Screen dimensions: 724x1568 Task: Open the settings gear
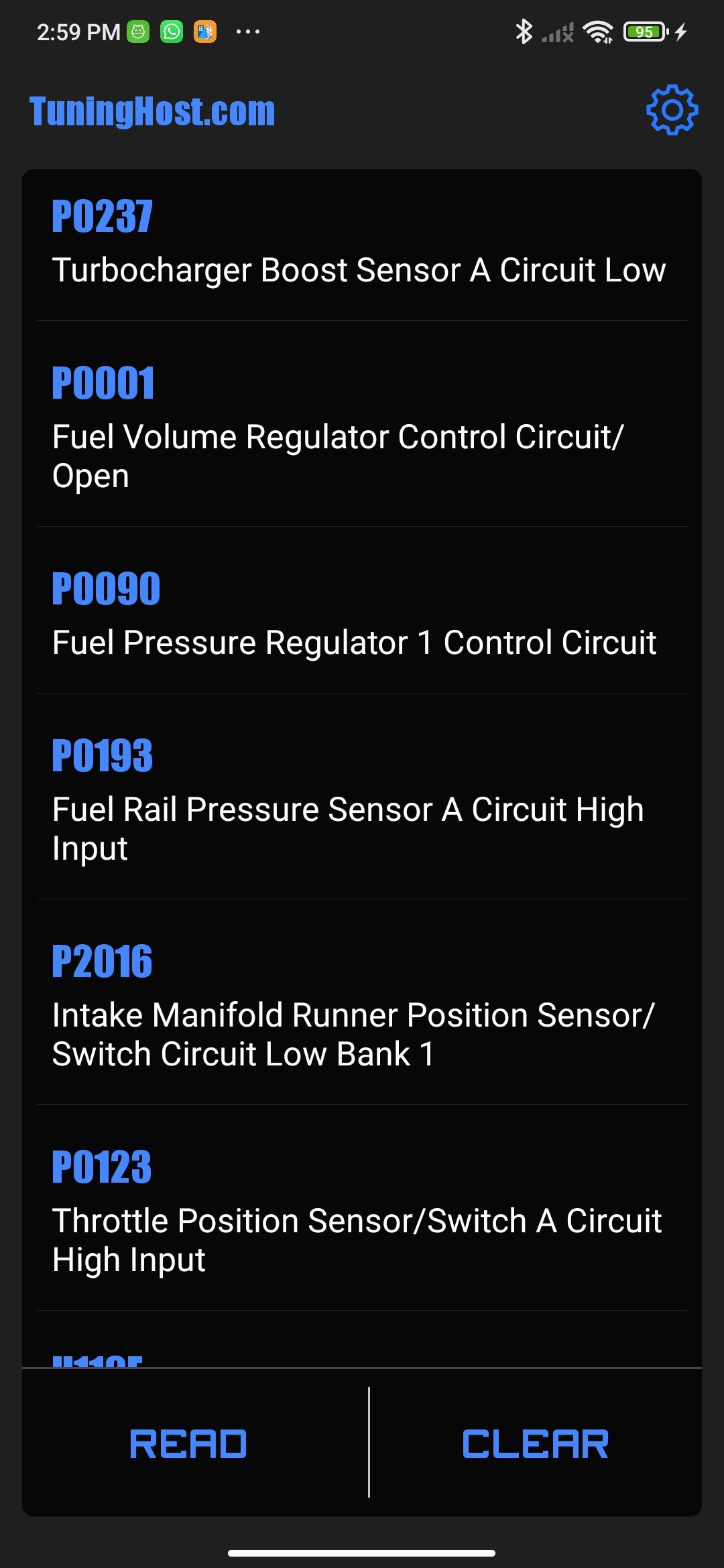tap(672, 110)
